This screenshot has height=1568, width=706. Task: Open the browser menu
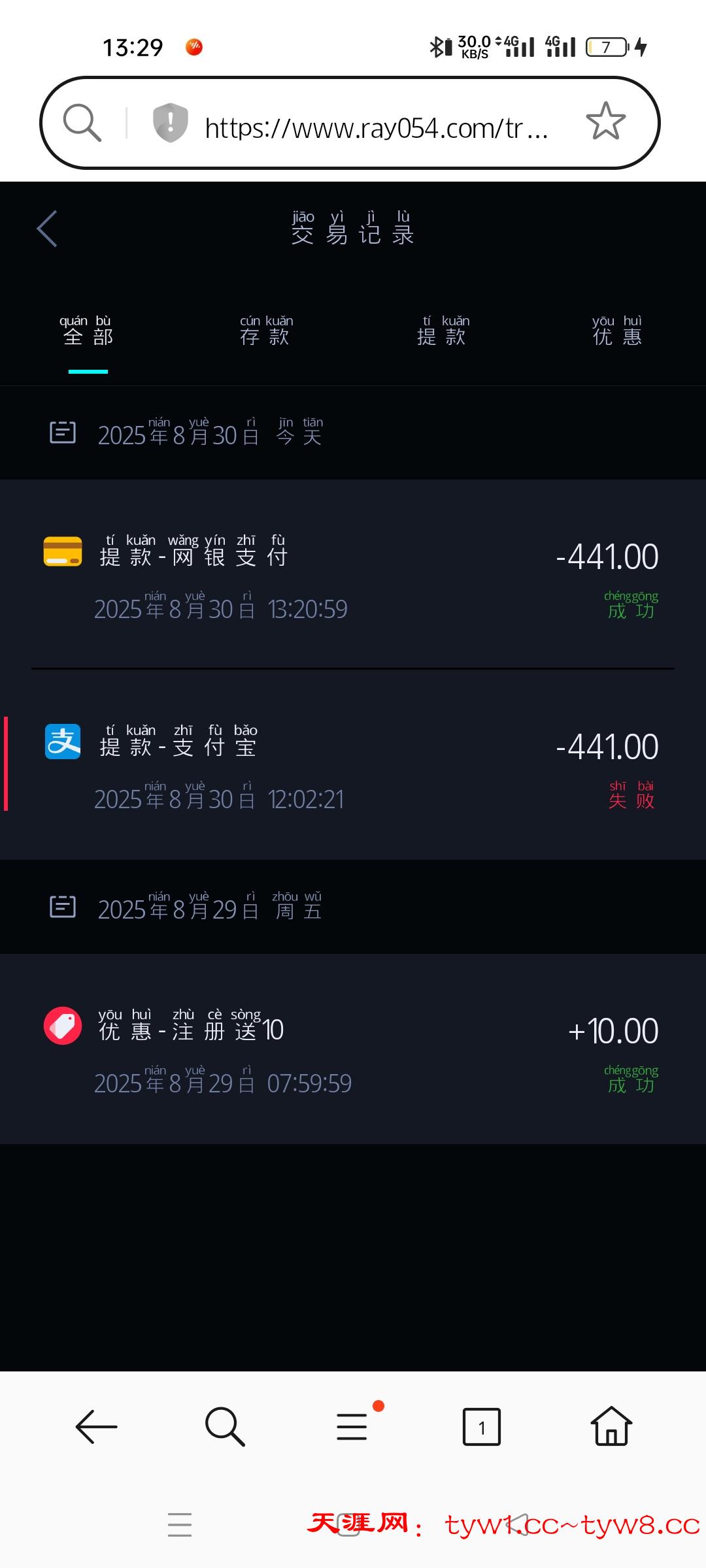click(352, 1426)
